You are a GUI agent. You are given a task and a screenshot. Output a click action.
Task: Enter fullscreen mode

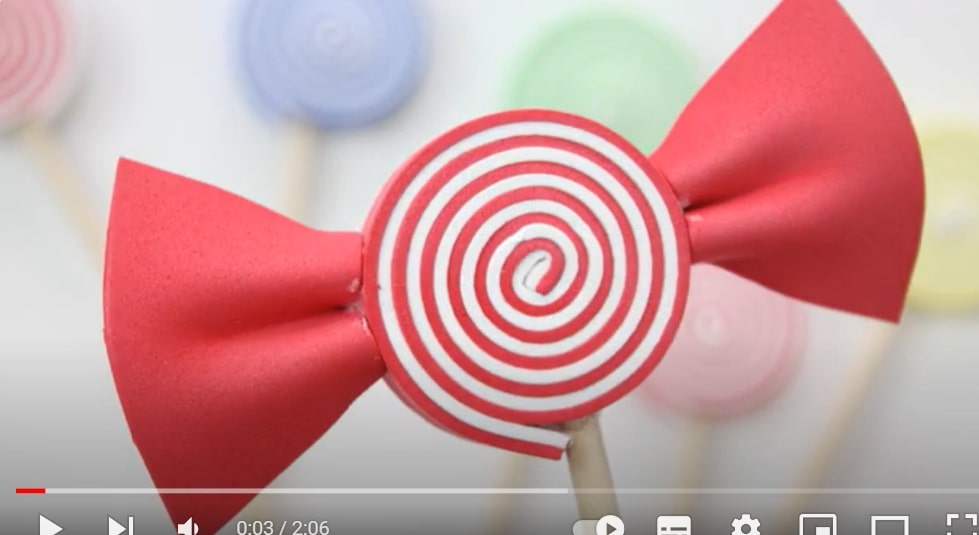point(960,526)
